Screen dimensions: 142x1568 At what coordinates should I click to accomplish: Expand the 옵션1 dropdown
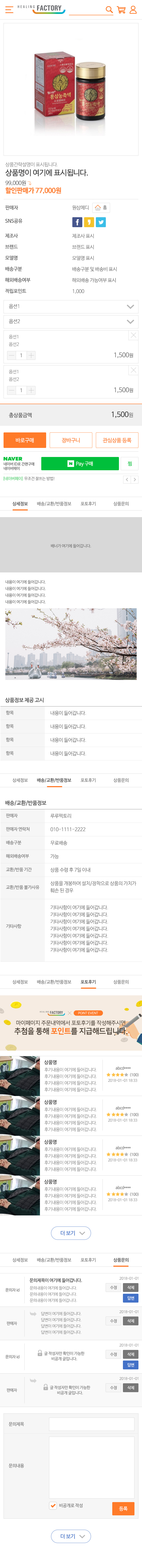pos(71,307)
